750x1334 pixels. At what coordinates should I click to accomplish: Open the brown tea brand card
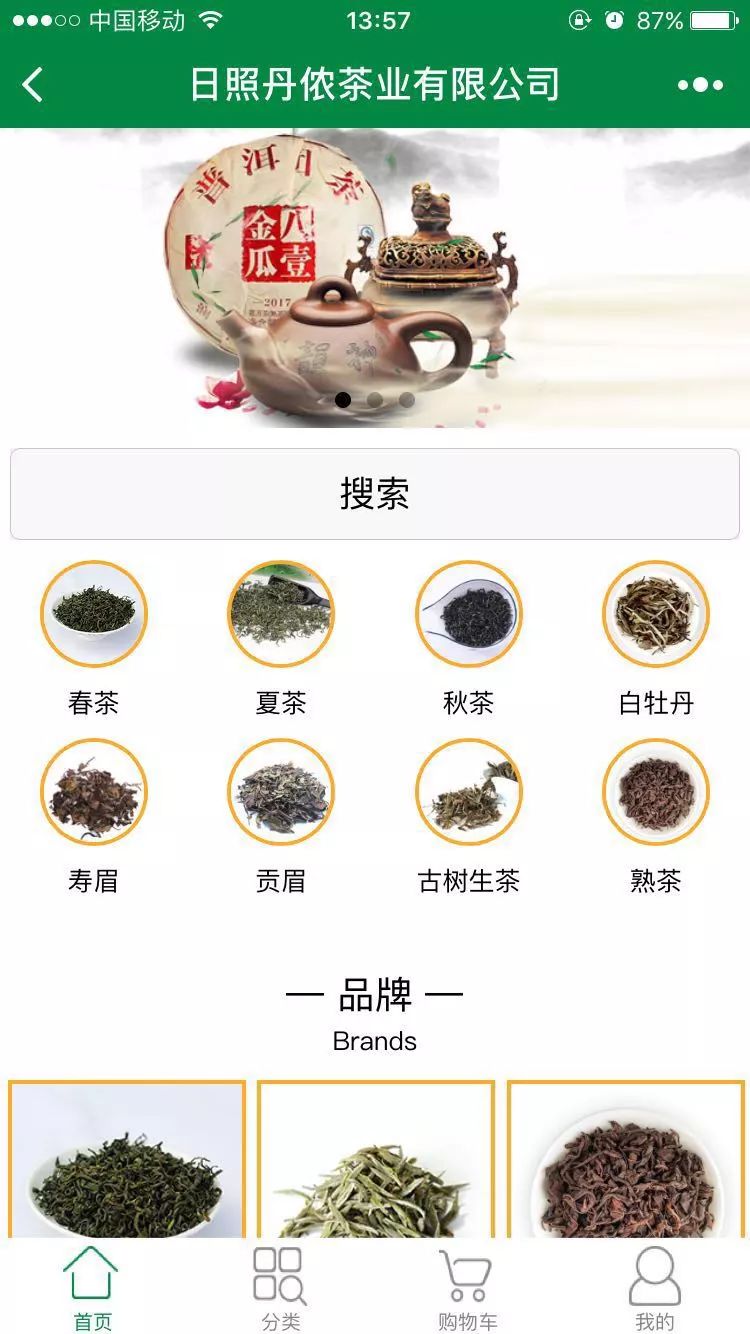point(626,1159)
